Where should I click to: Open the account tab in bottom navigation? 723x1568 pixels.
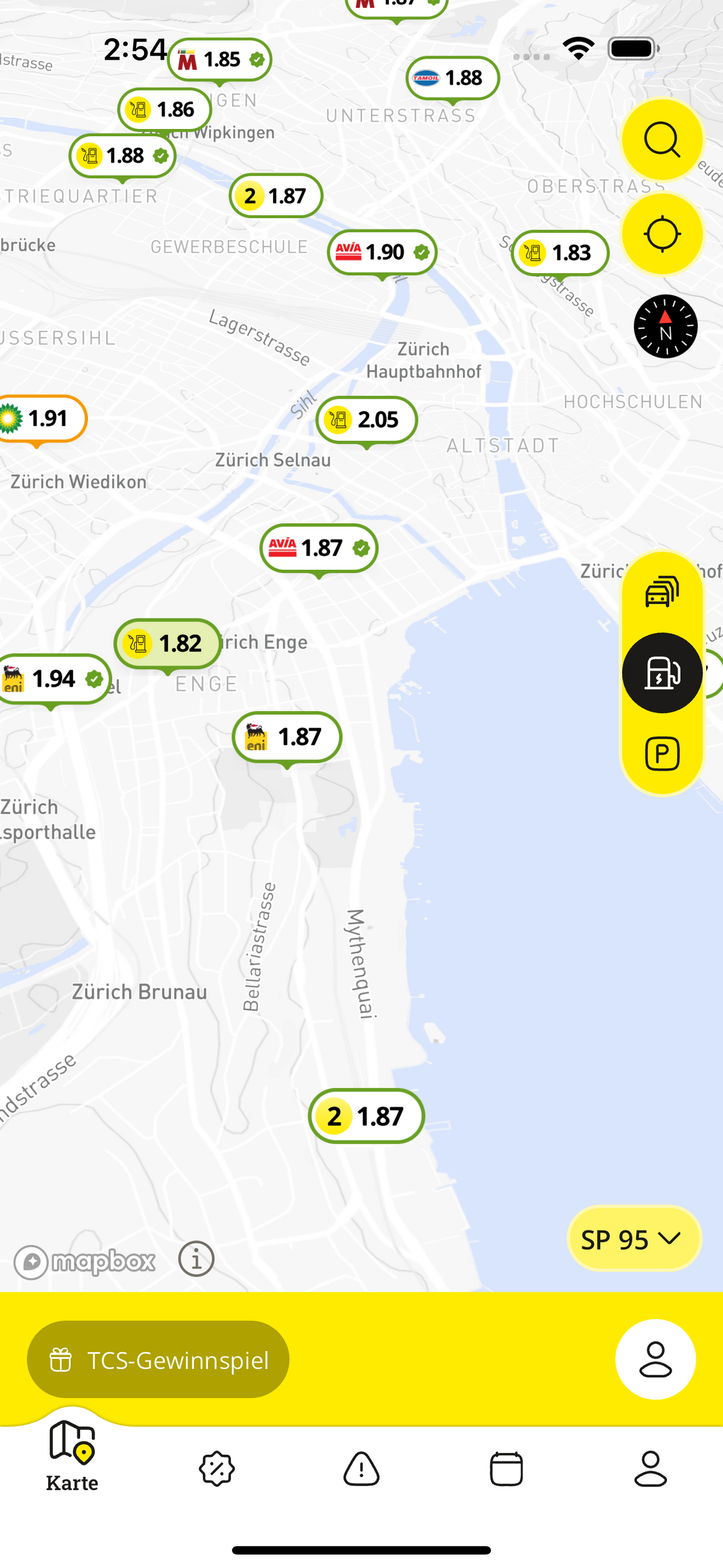[x=651, y=1469]
